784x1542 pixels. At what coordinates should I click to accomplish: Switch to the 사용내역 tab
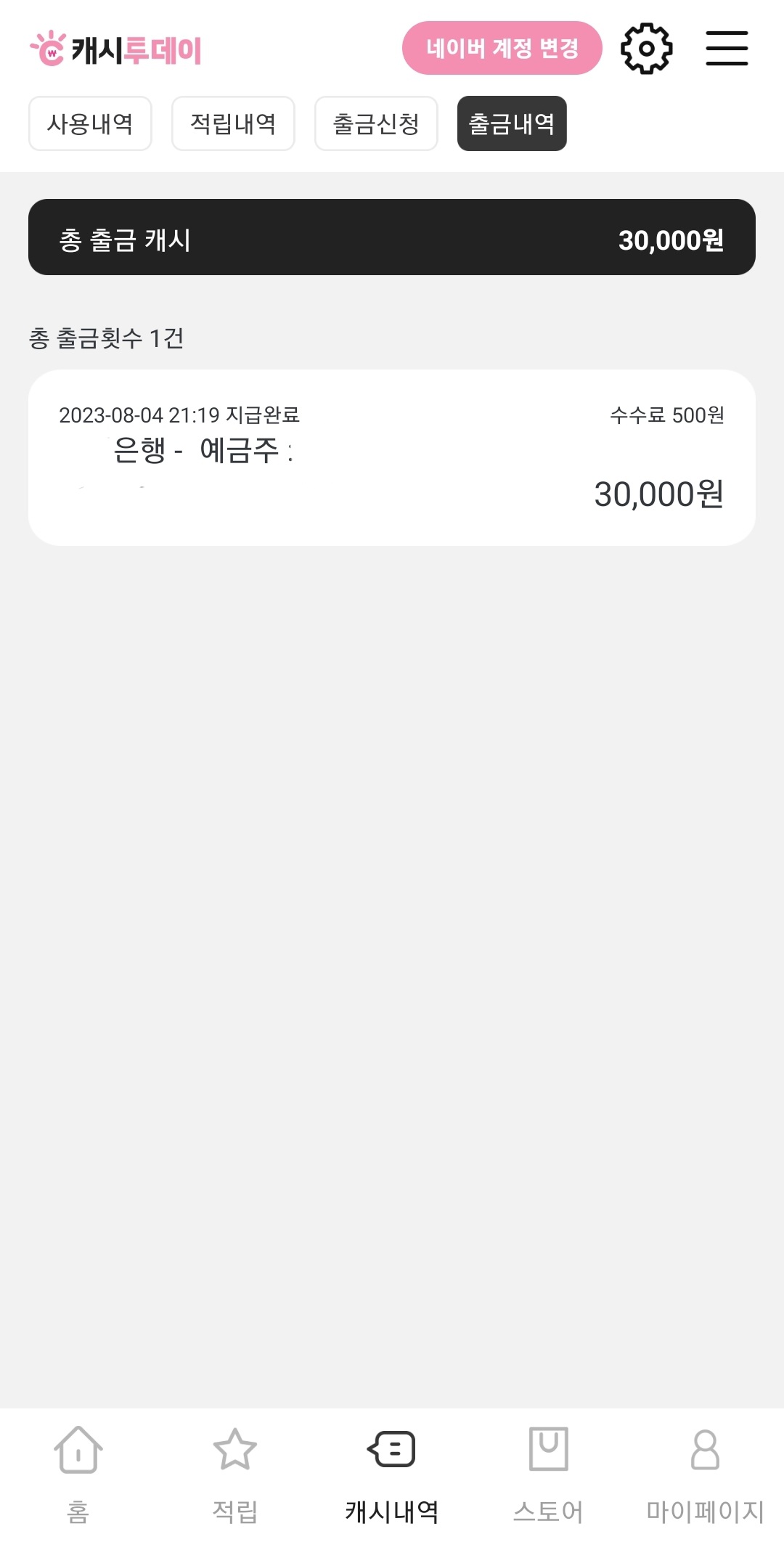tap(90, 123)
